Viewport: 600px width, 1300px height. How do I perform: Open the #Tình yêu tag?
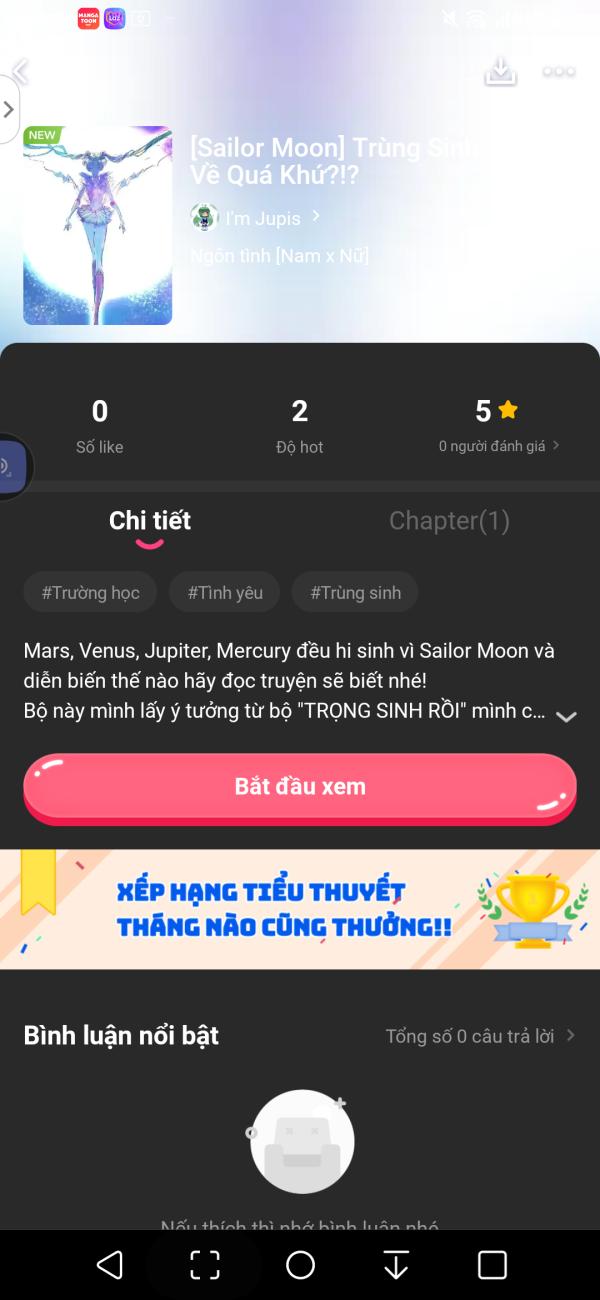pos(225,593)
